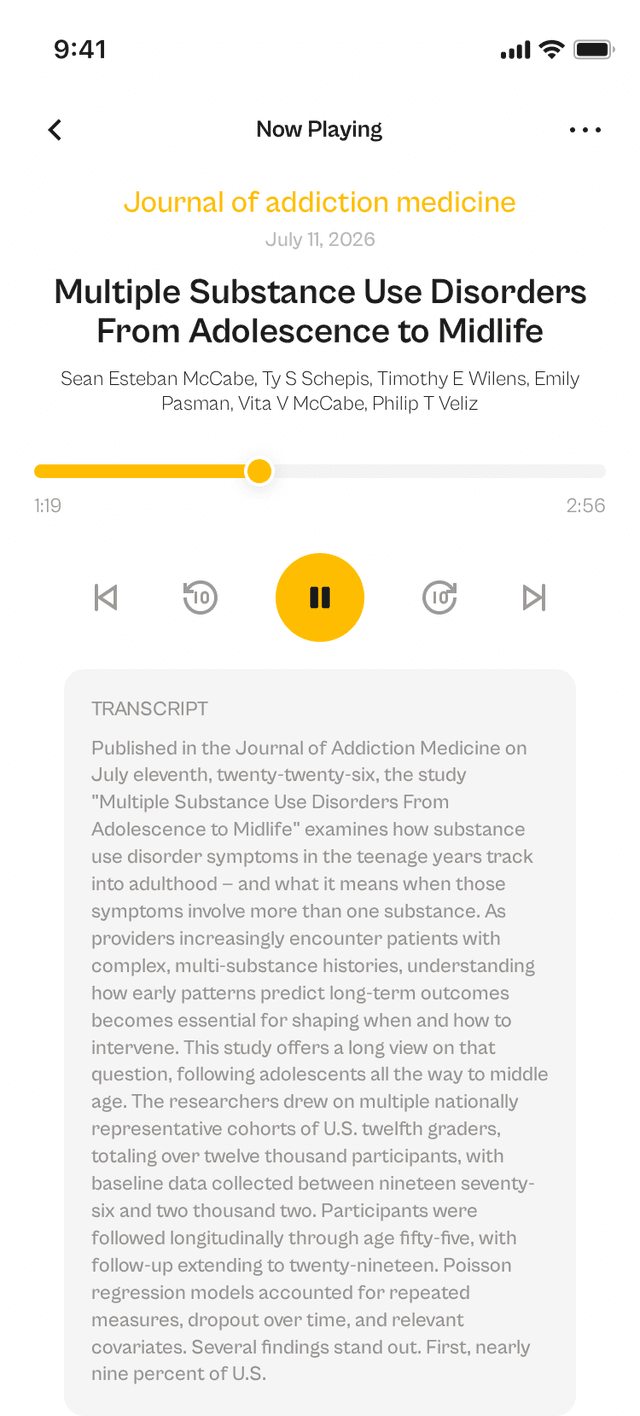Viewport: 640px width, 1416px height.
Task: Open the Journal of addiction medicine link
Action: click(320, 202)
